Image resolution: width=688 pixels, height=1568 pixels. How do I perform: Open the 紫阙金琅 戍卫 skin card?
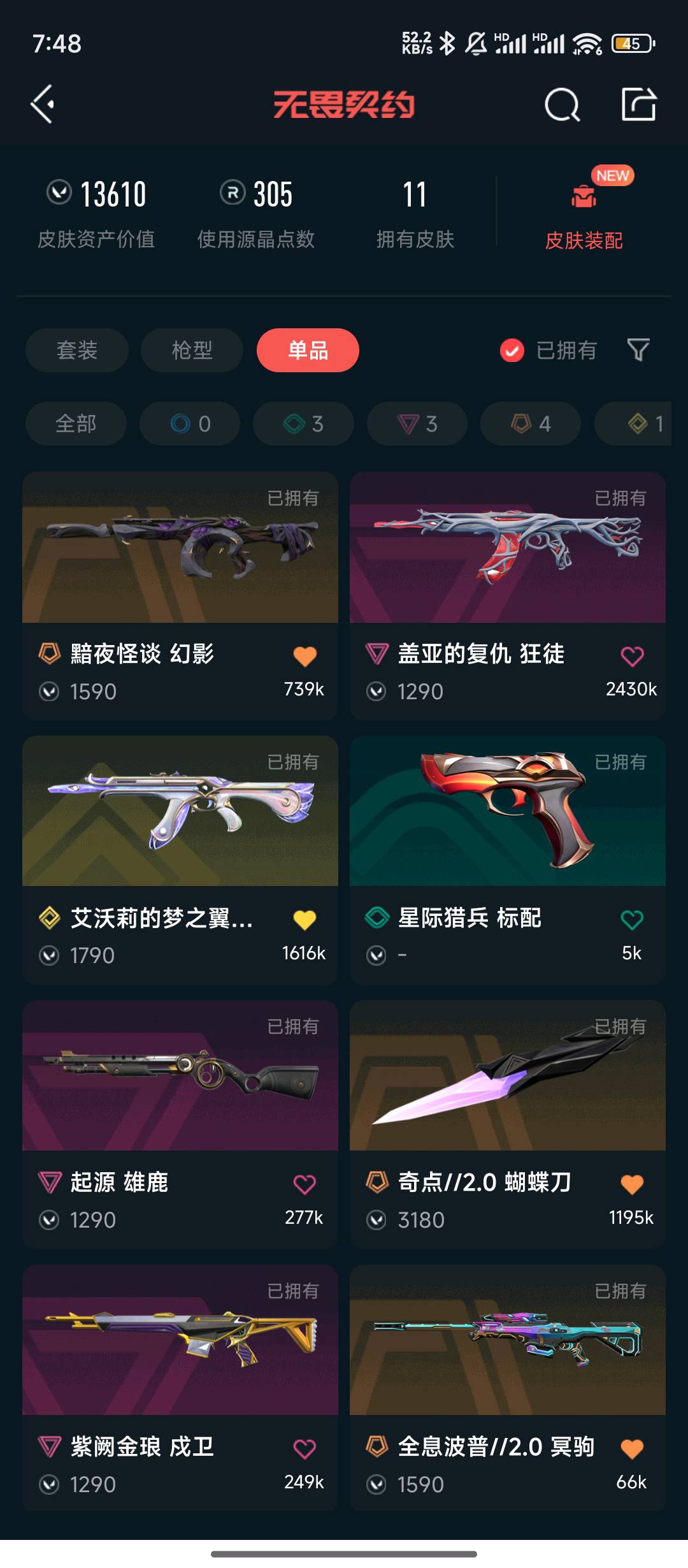180,1340
